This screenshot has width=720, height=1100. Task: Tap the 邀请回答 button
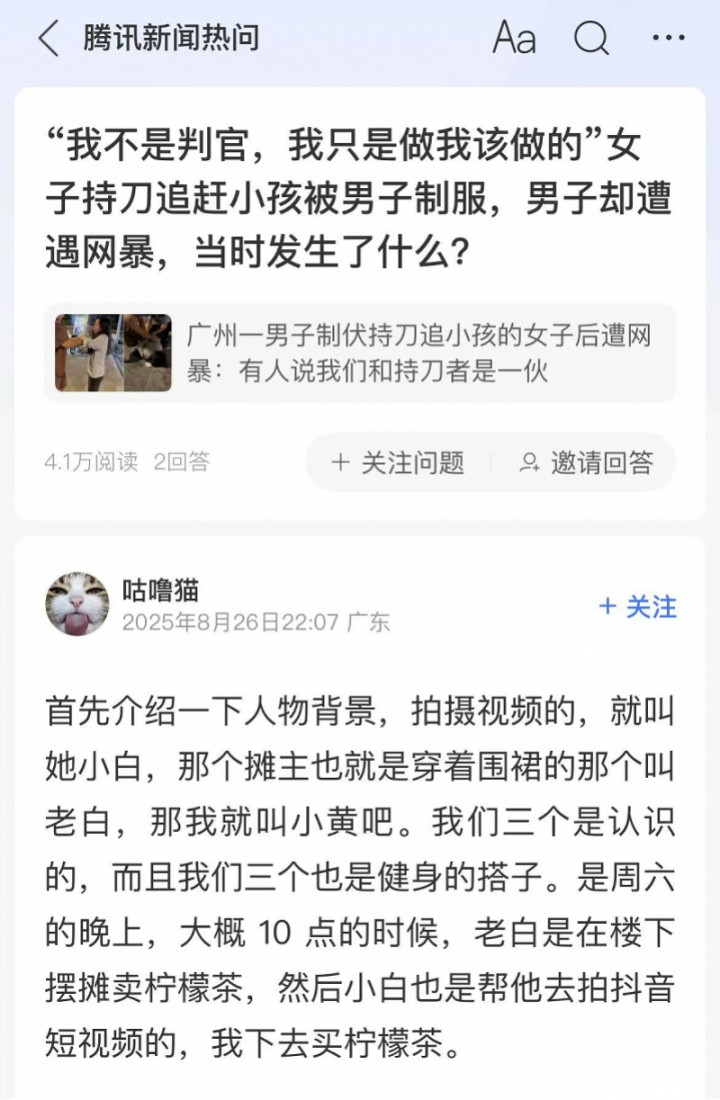(x=586, y=462)
